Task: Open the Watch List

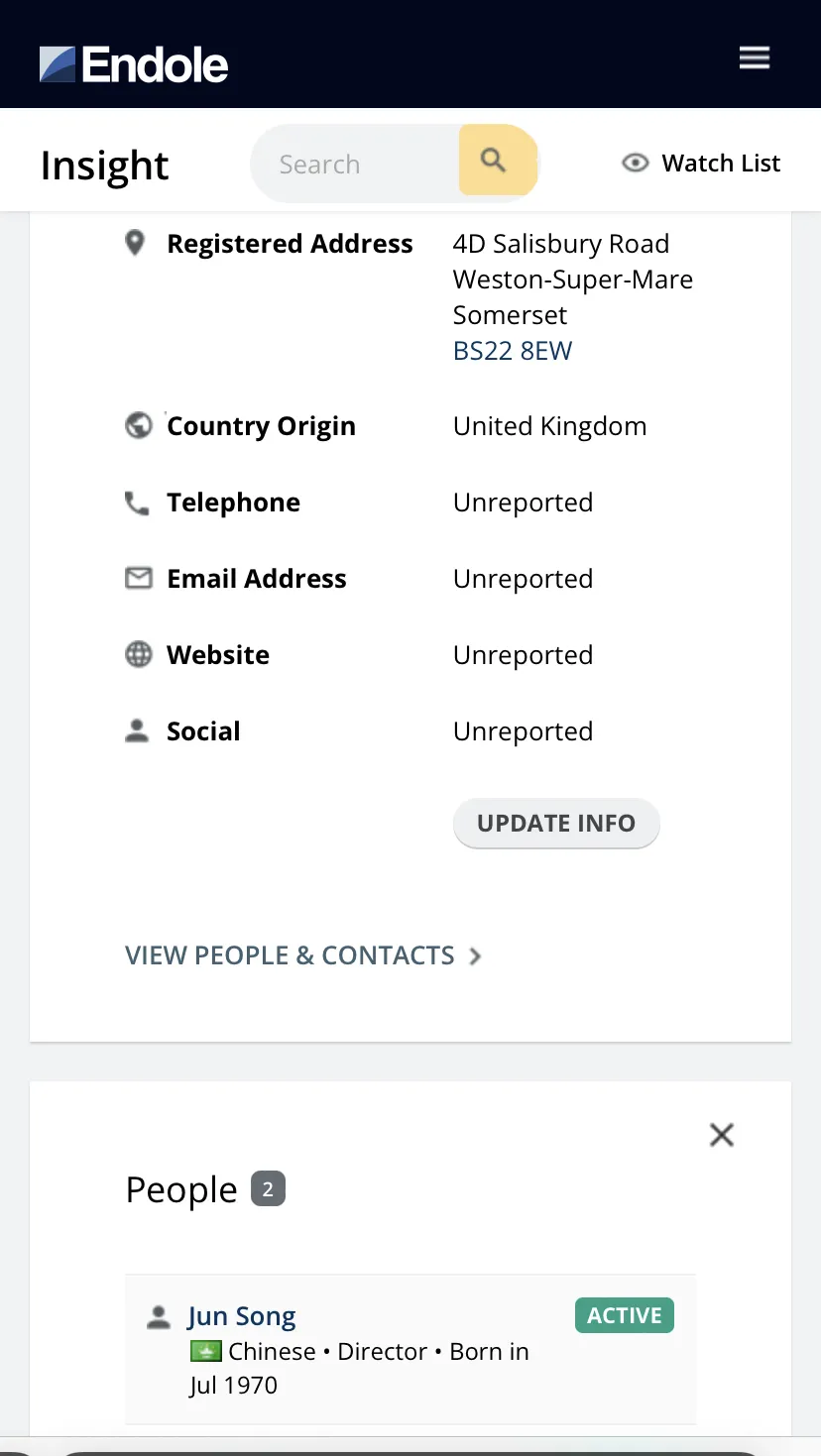Action: click(701, 163)
